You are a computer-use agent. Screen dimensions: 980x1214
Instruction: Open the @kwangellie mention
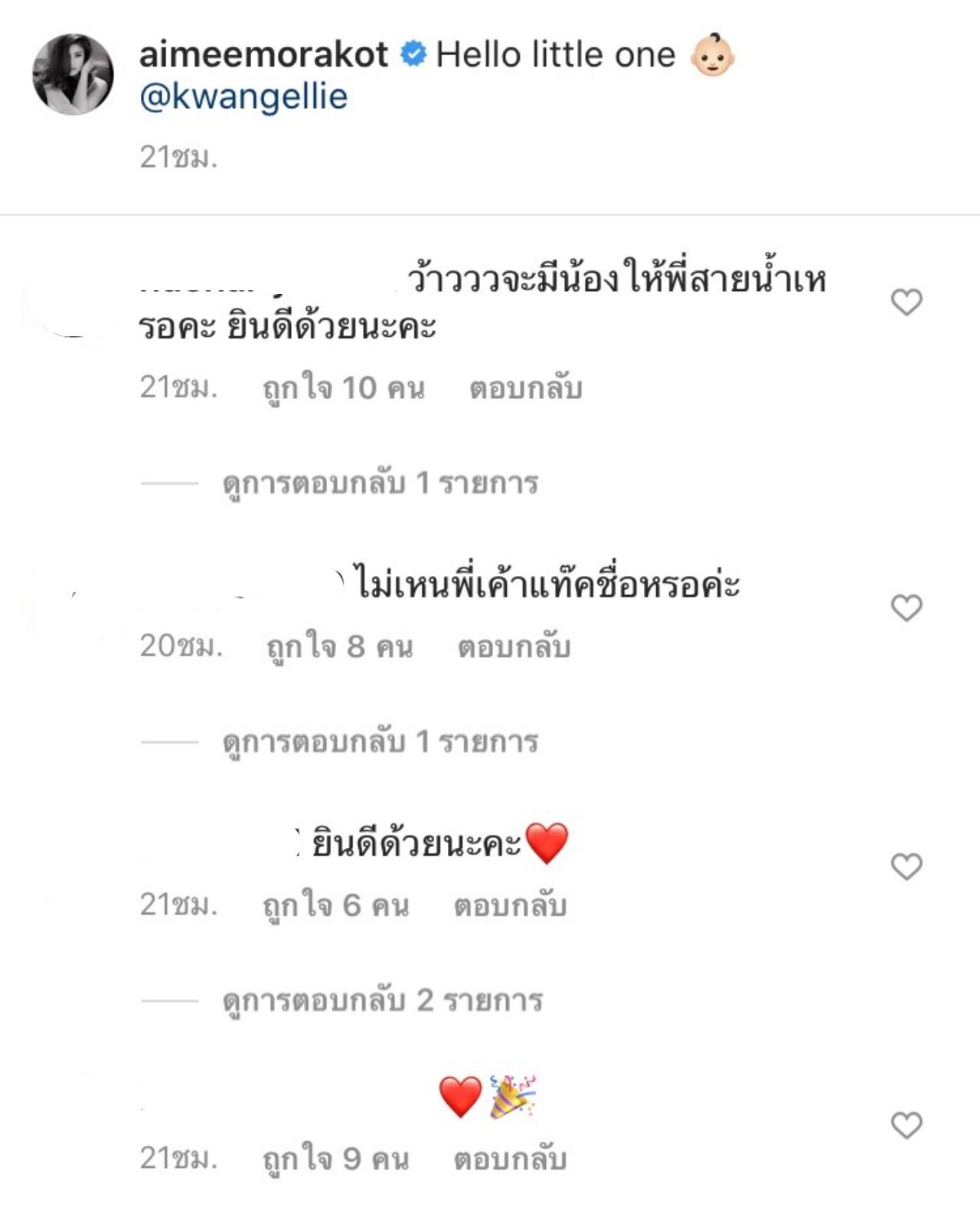click(243, 97)
